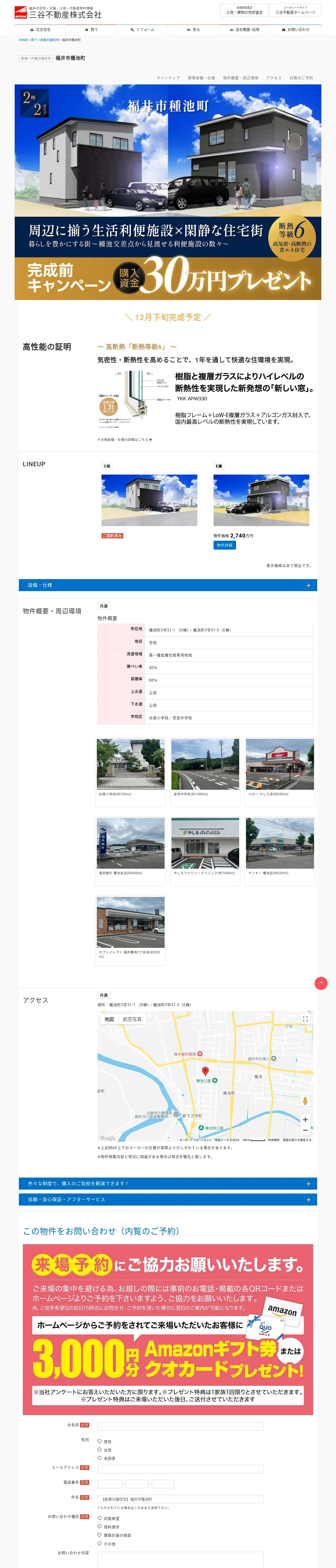Viewport: 336px width, 1568px height.
Task: Zoom in on the map
Action: 305,1119
